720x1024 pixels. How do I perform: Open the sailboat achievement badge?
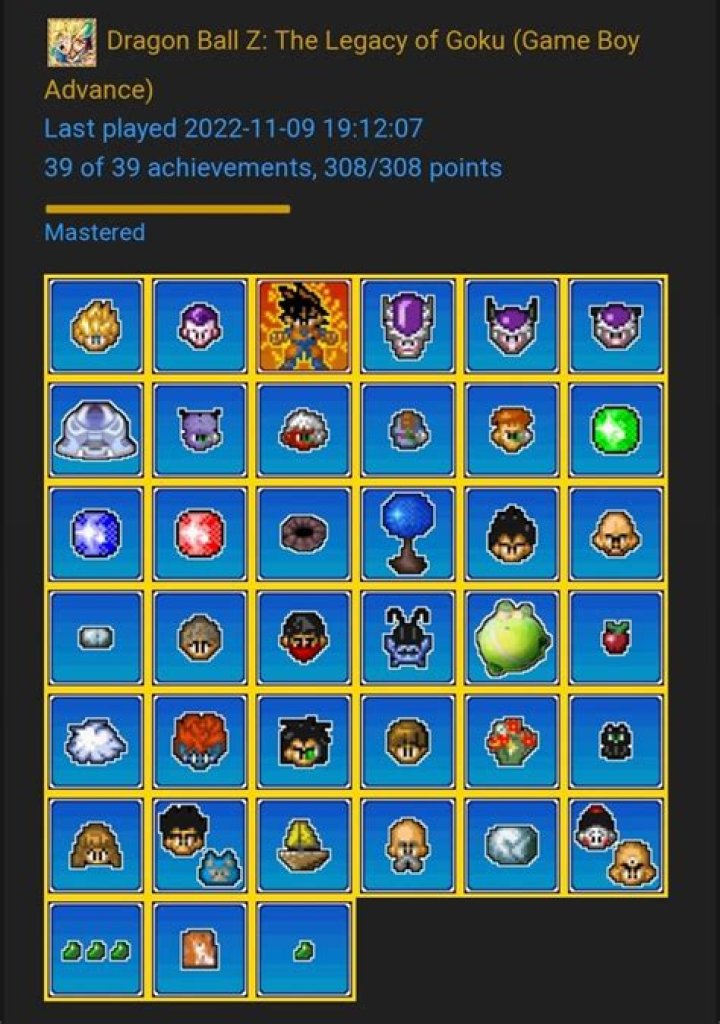click(304, 846)
